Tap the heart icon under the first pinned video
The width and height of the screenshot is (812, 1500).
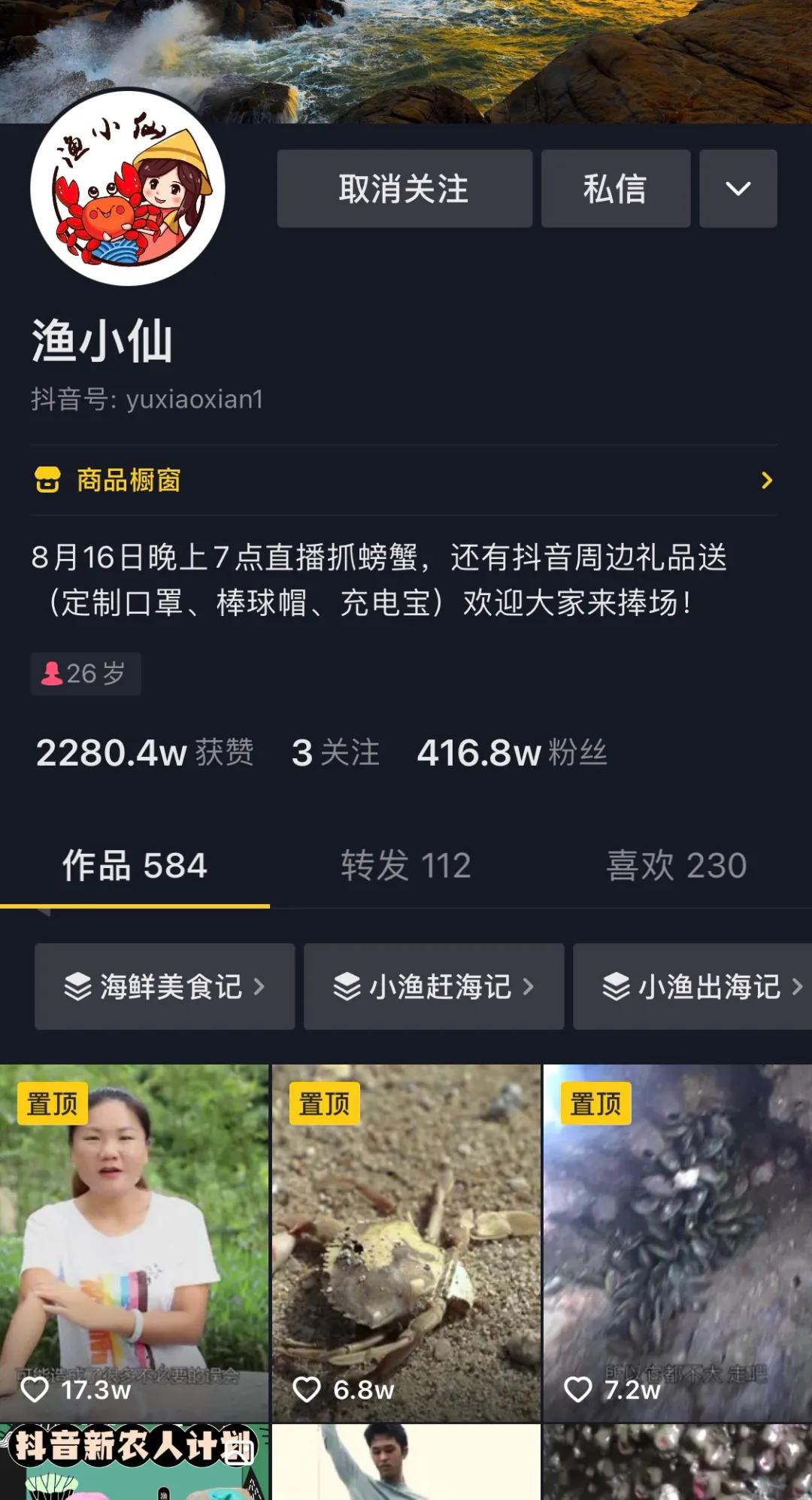36,1390
